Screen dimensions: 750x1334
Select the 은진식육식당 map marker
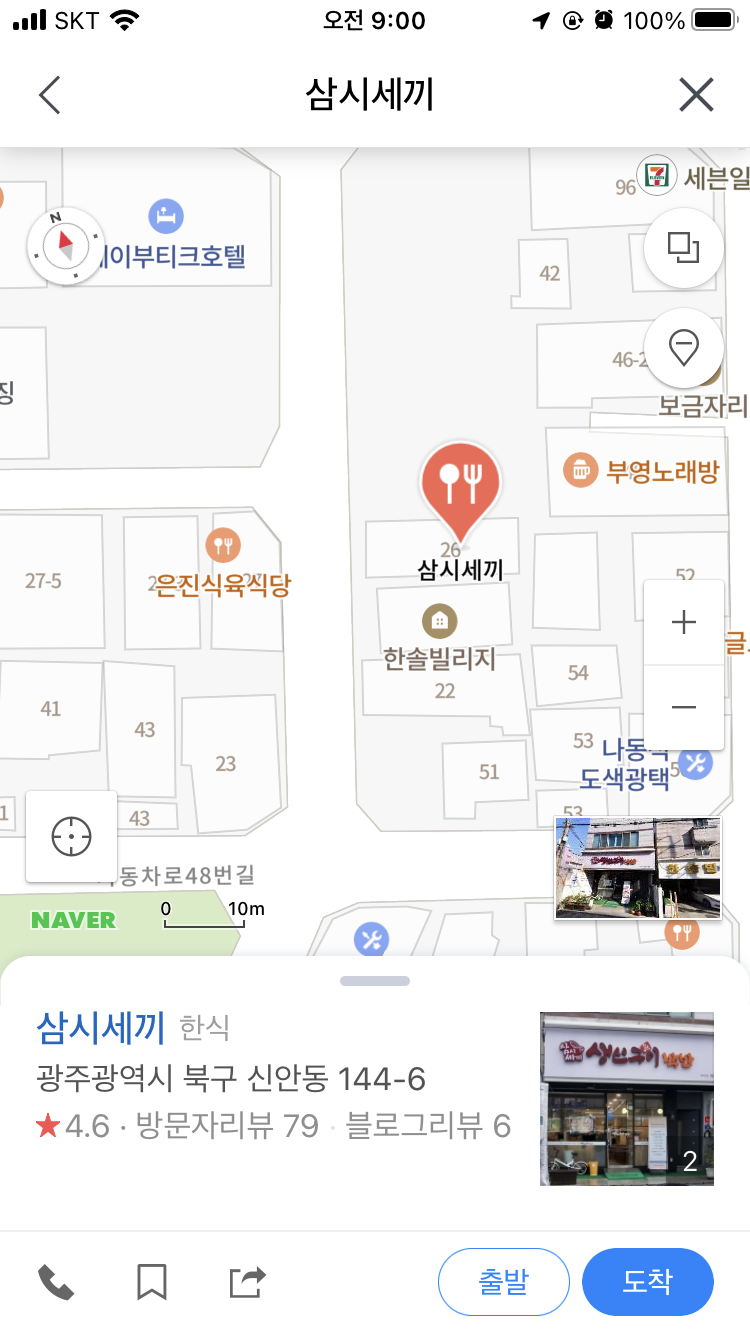pyautogui.click(x=222, y=546)
